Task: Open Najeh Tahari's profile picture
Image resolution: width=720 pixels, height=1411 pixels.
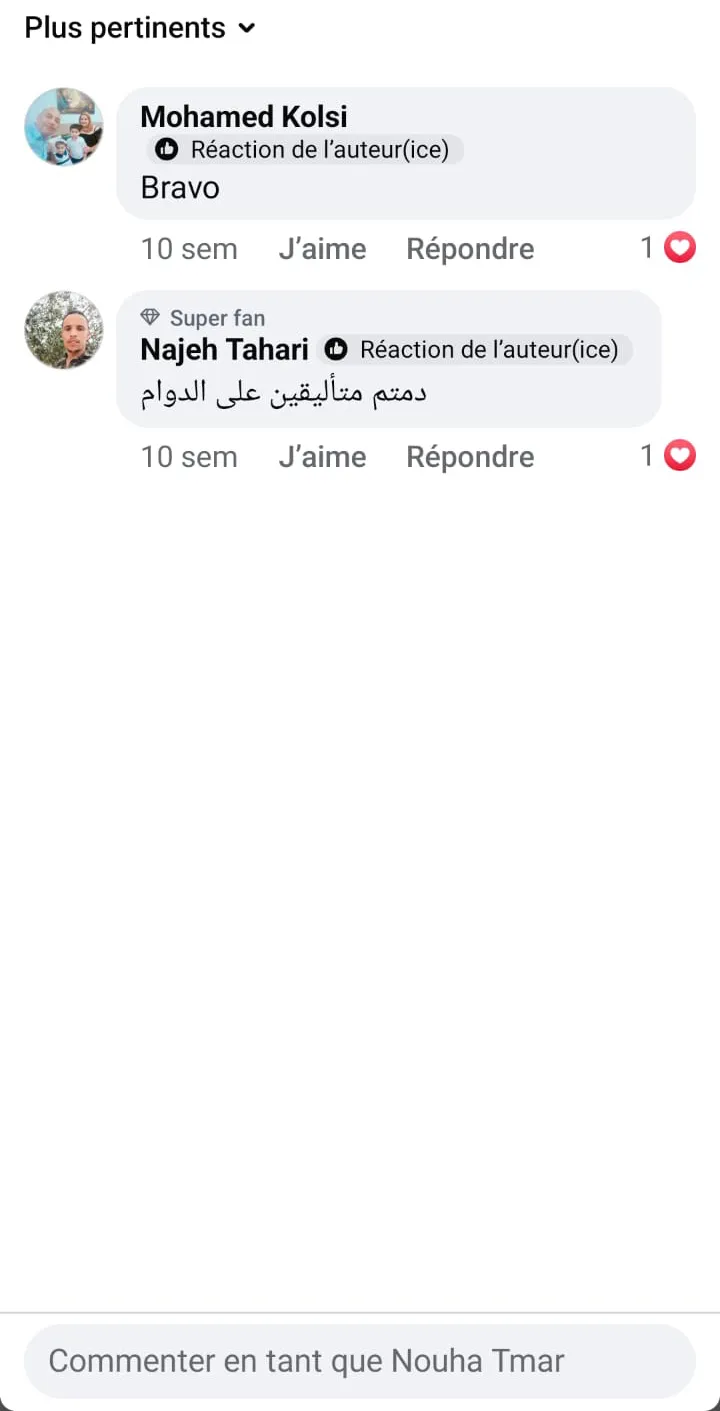Action: tap(64, 330)
